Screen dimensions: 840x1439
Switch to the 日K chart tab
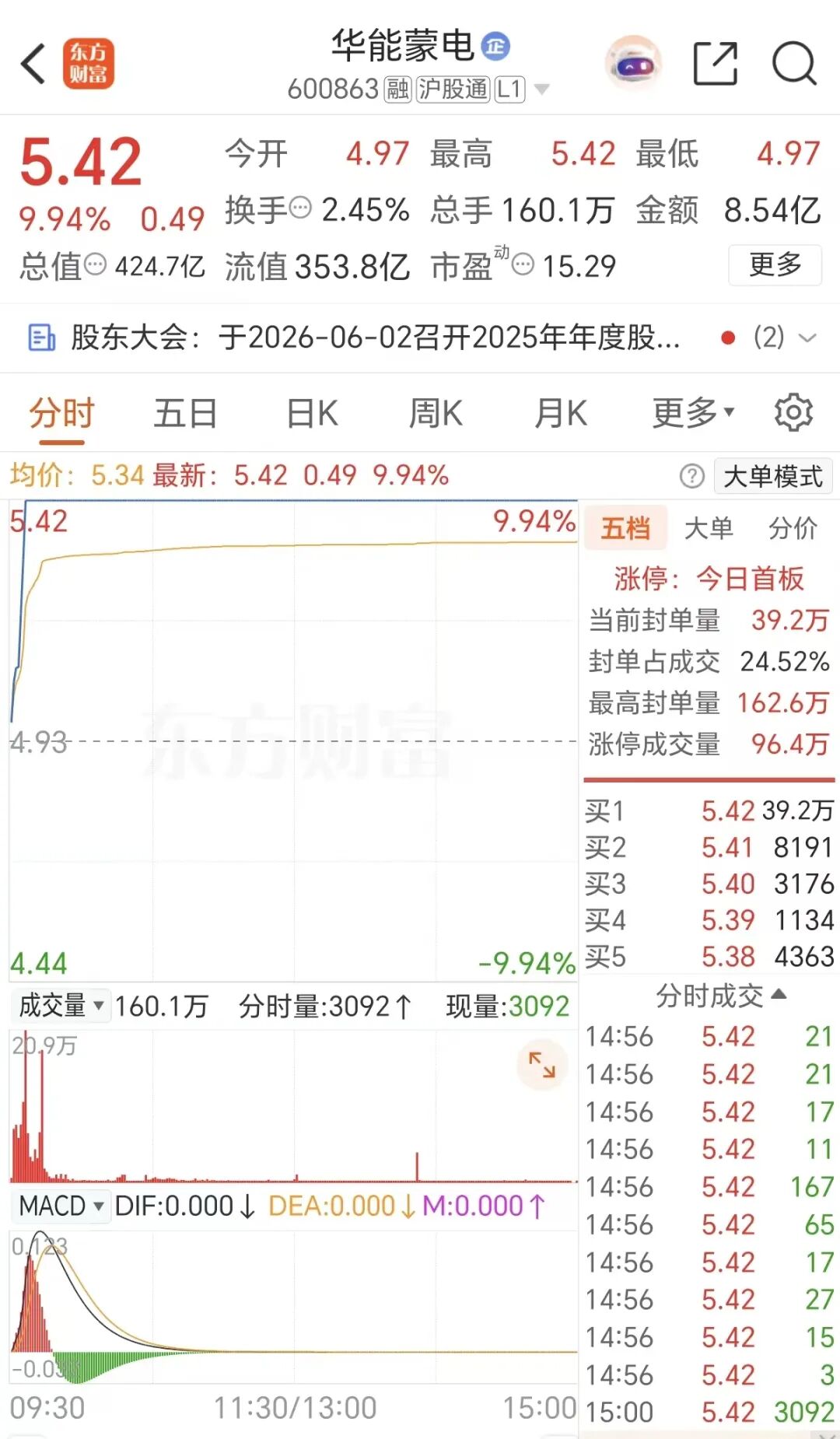click(312, 413)
